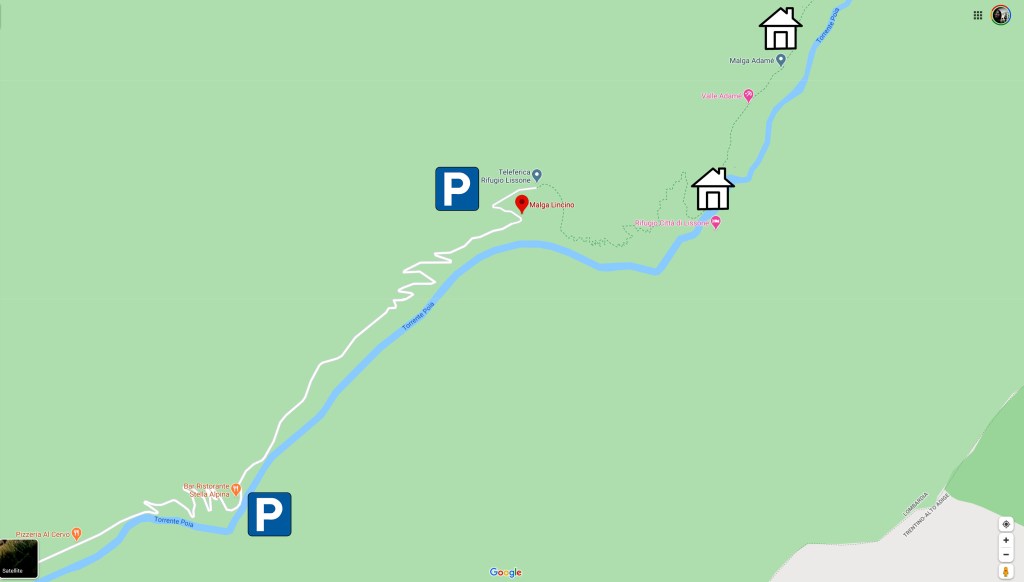Zoom out of the map
This screenshot has height=582, width=1024.
pos(1006,555)
